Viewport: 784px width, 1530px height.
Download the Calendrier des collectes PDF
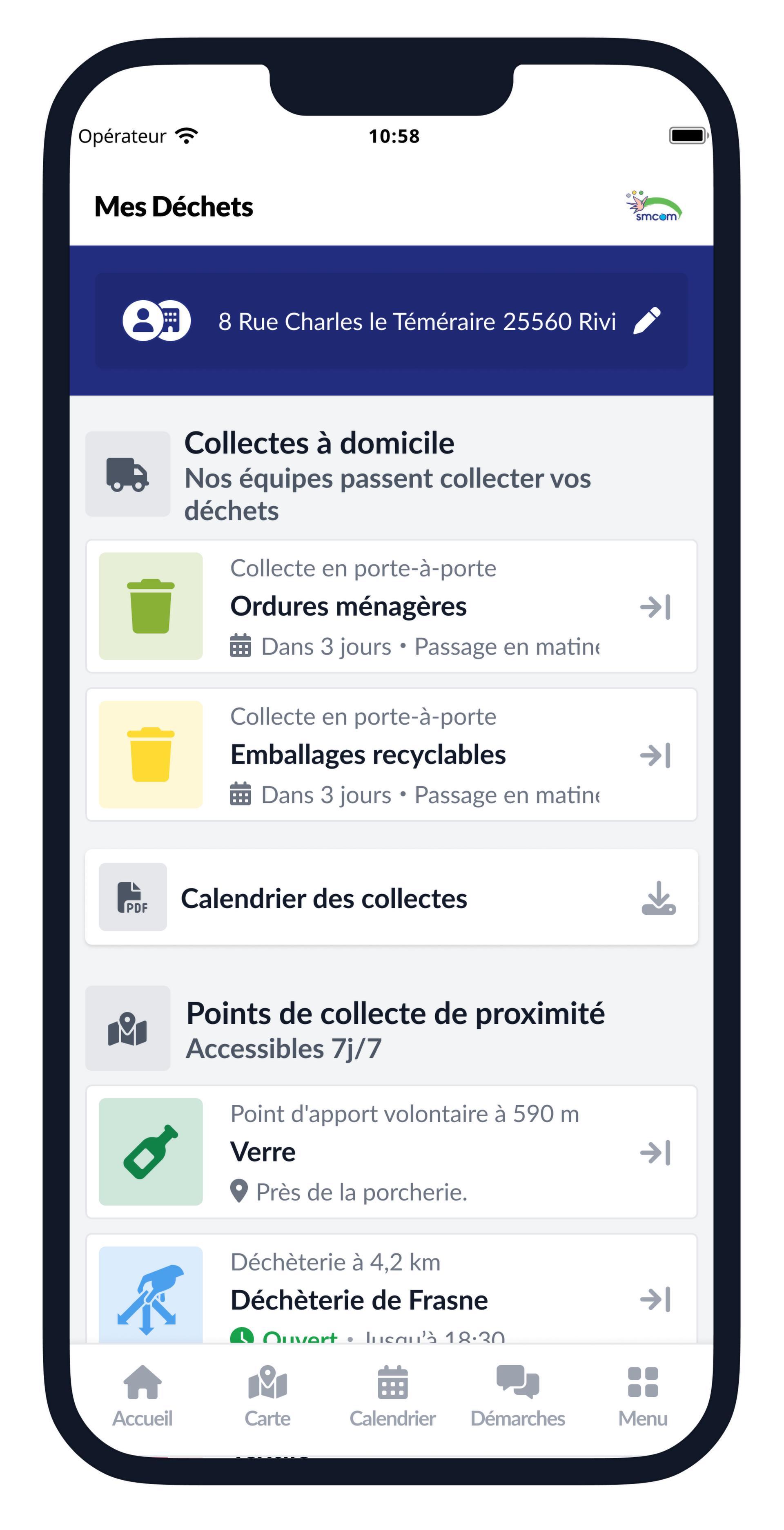coord(658,898)
